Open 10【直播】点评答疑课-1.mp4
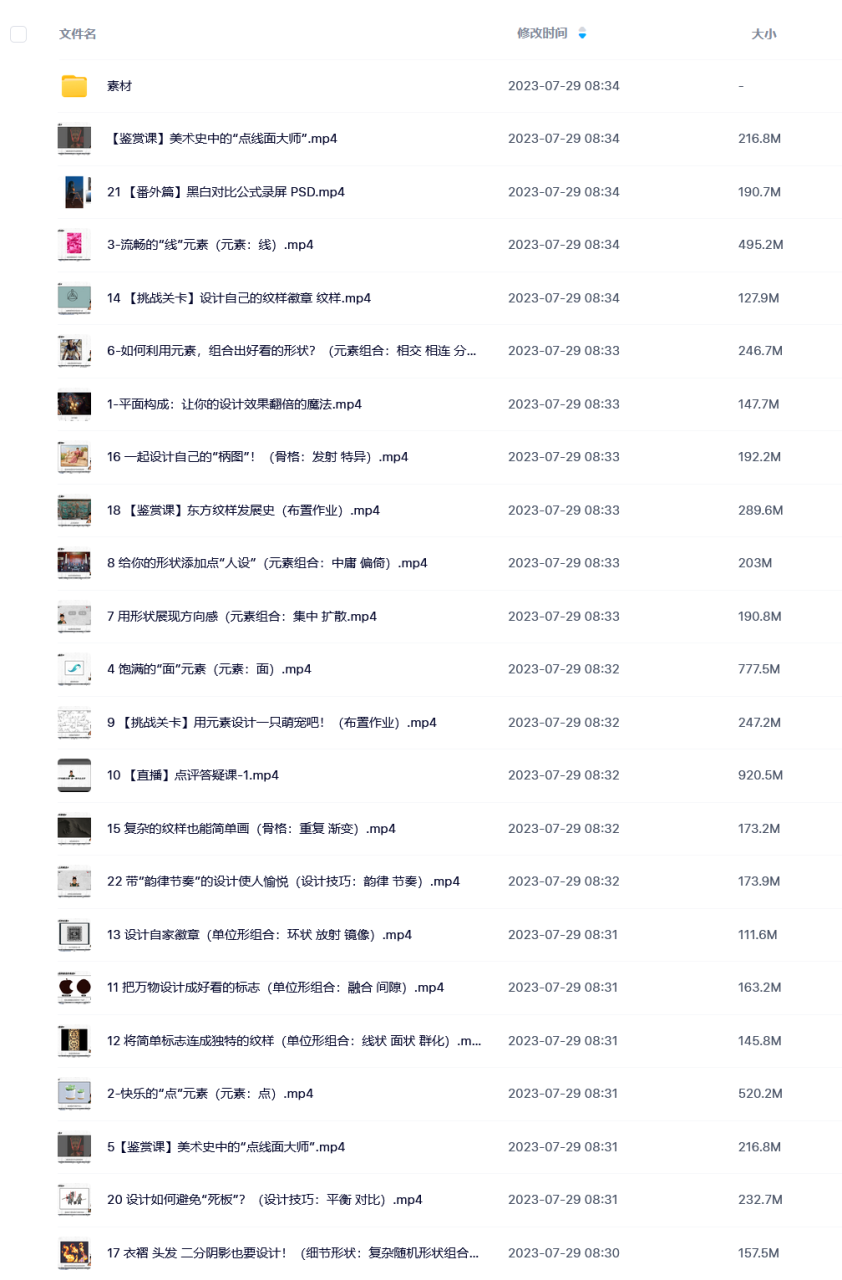Image resolution: width=842 pixels, height=1280 pixels. click(192, 775)
